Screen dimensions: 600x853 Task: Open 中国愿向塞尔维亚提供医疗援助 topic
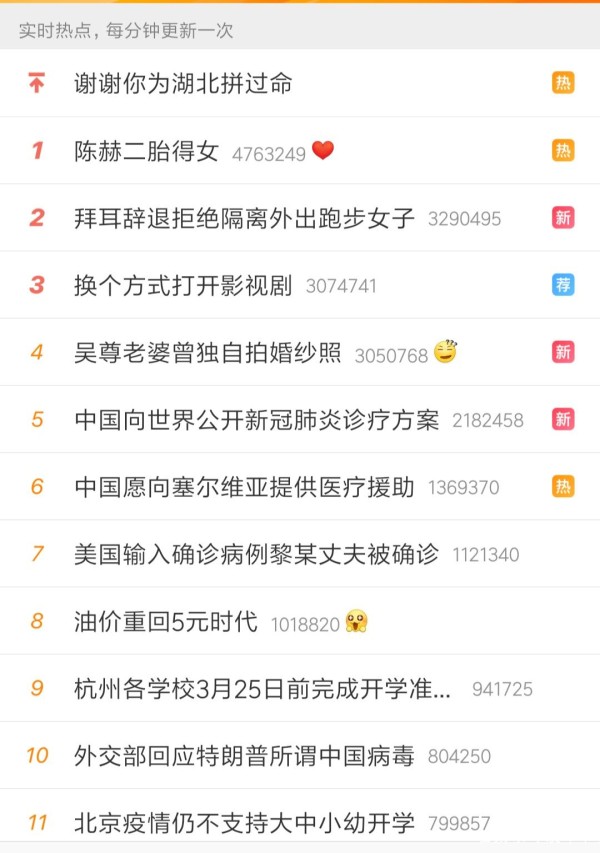point(244,487)
